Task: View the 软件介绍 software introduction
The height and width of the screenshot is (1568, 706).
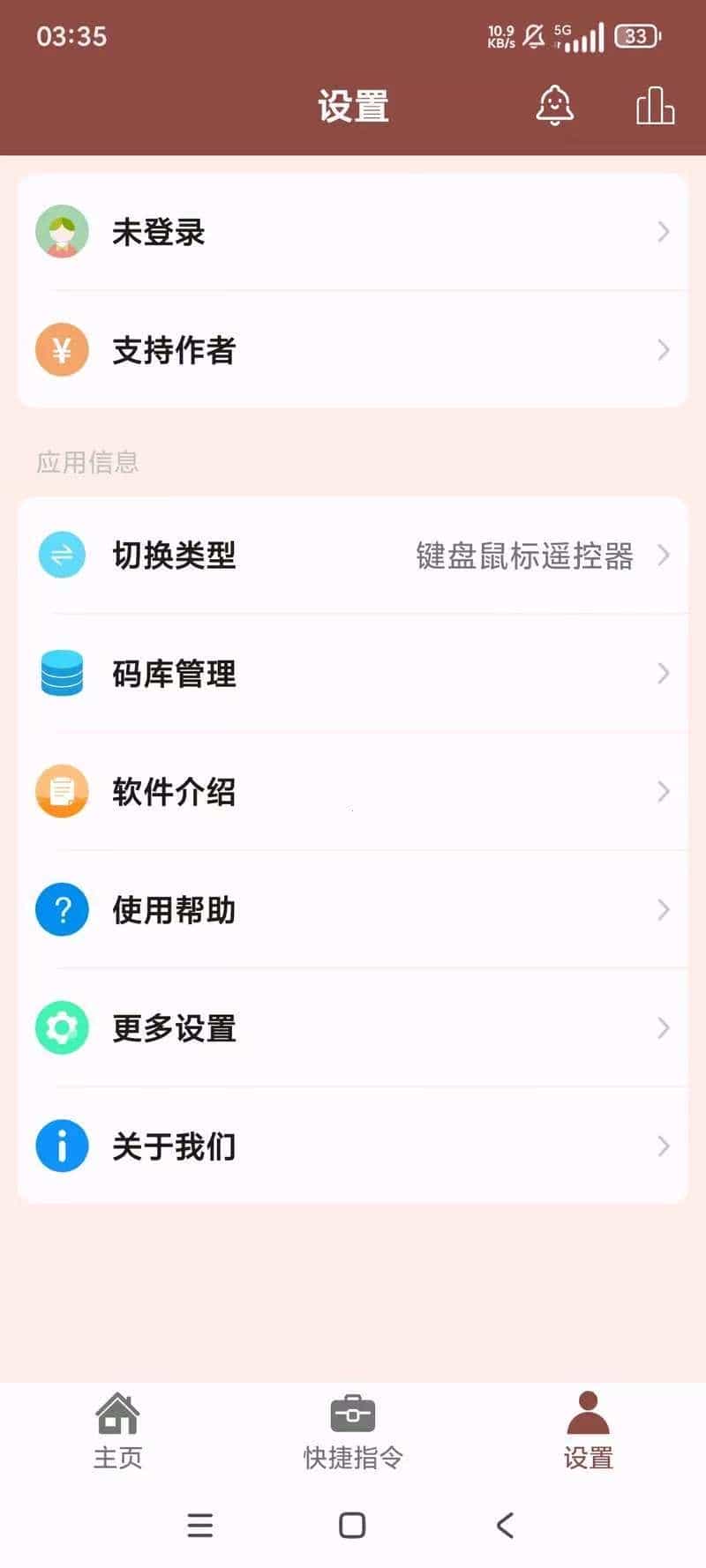Action: (x=353, y=792)
